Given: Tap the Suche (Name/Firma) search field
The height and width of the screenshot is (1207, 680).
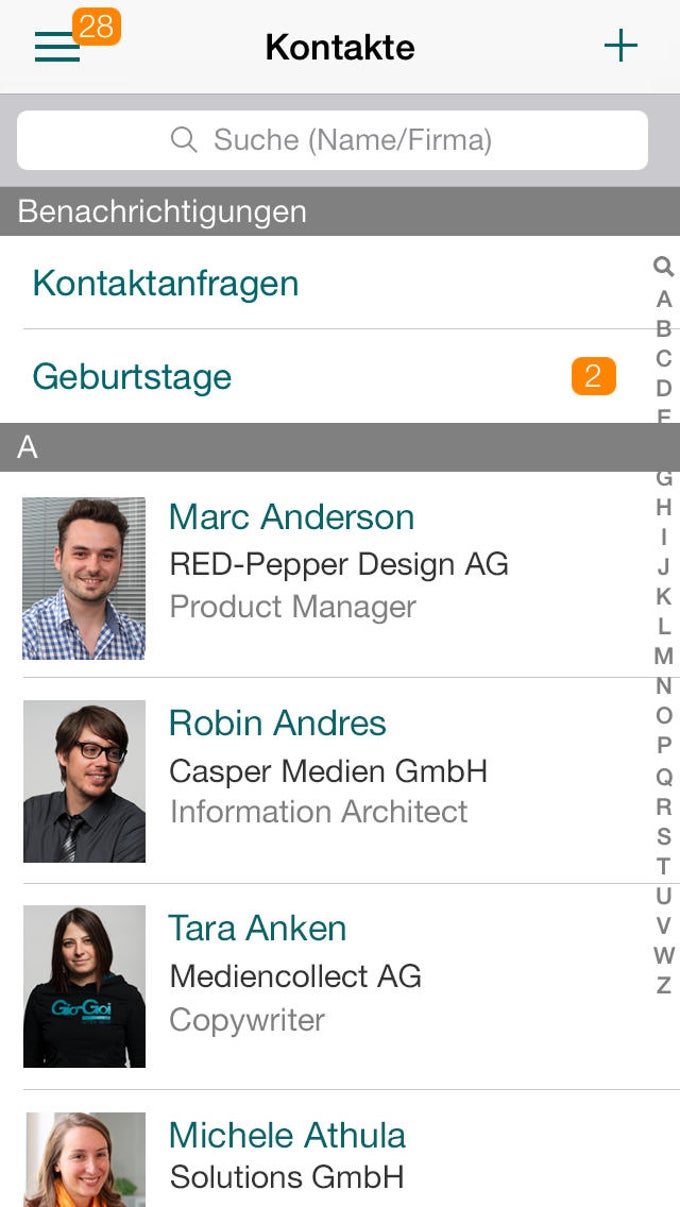Looking at the screenshot, I should [x=332, y=140].
